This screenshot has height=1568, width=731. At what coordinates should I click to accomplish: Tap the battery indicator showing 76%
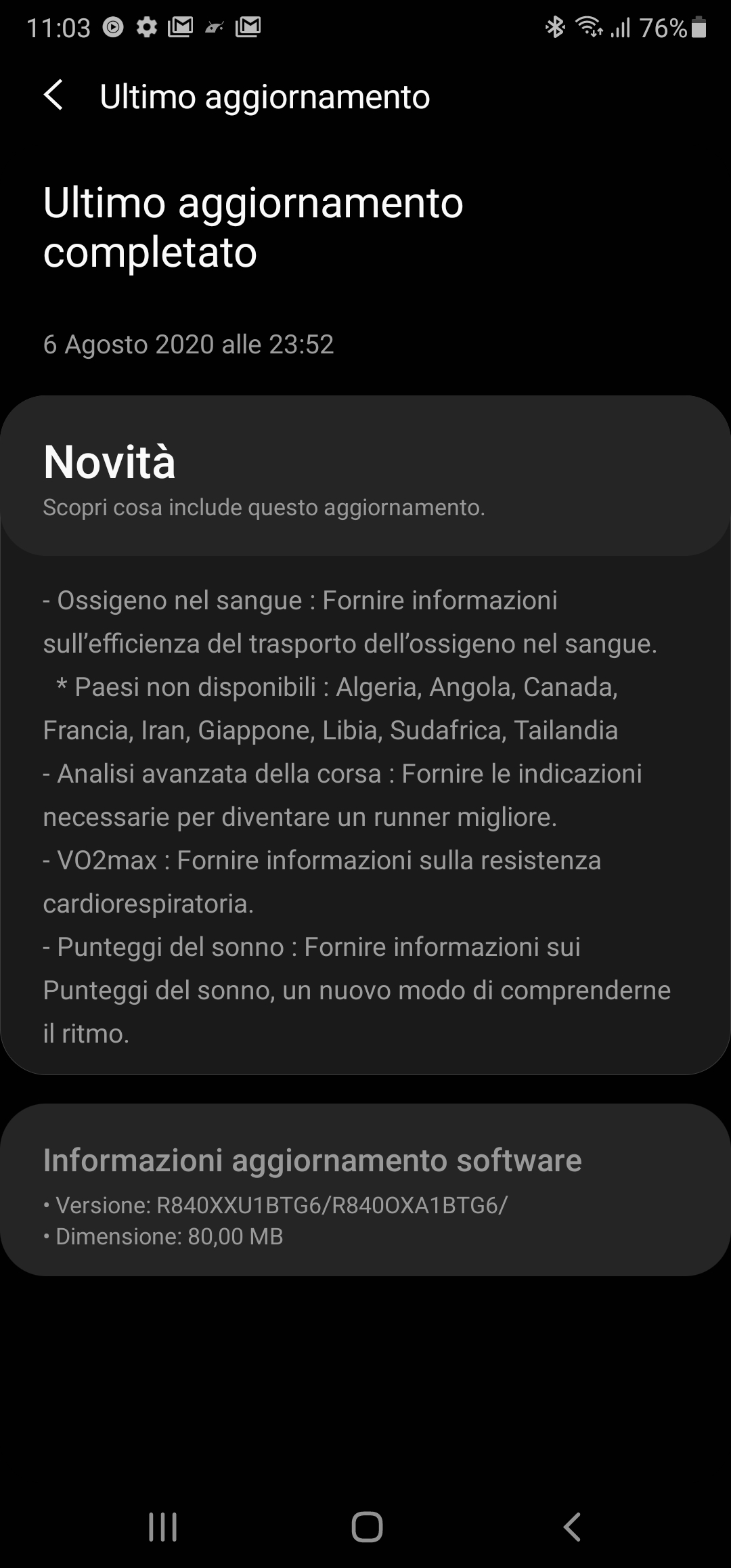click(667, 27)
